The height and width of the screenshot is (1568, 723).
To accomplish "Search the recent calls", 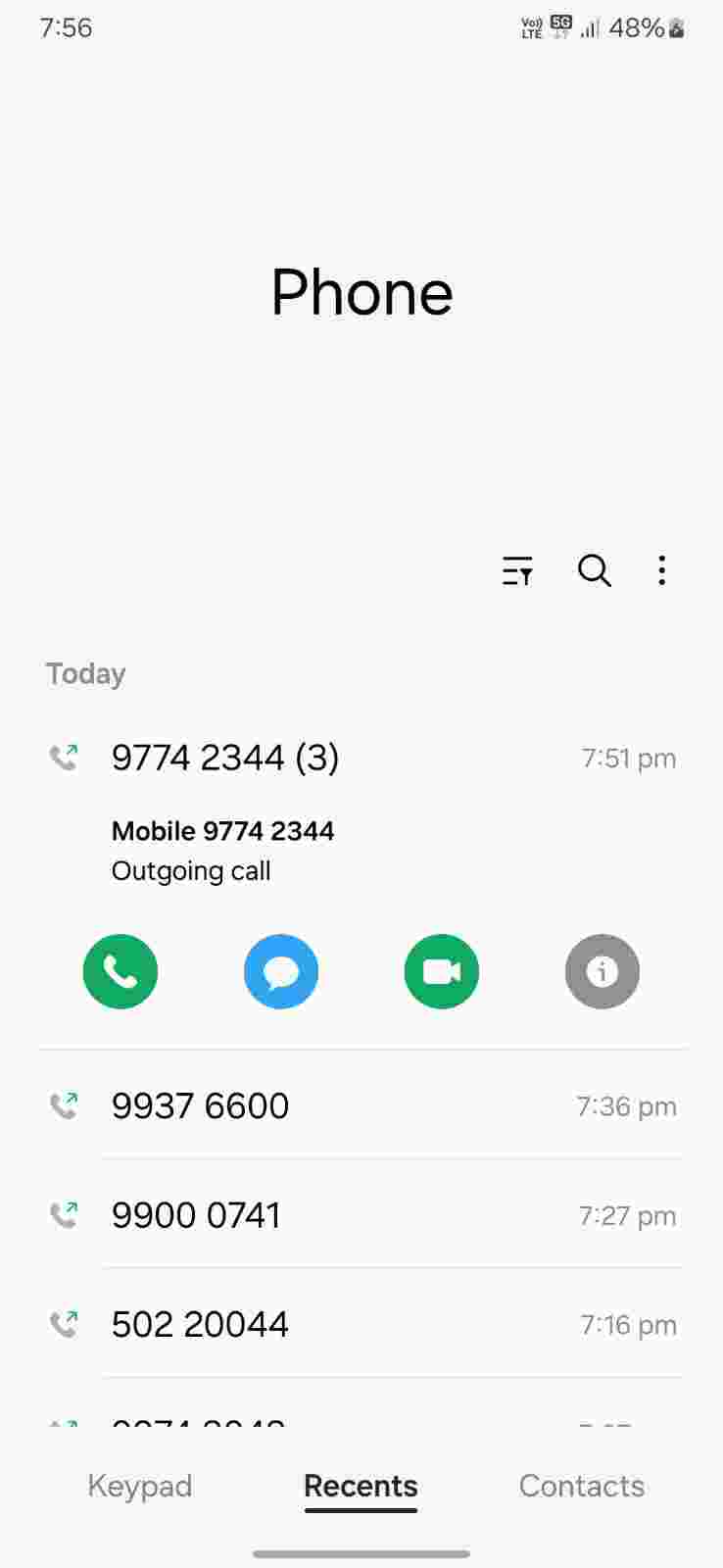I will (x=594, y=570).
